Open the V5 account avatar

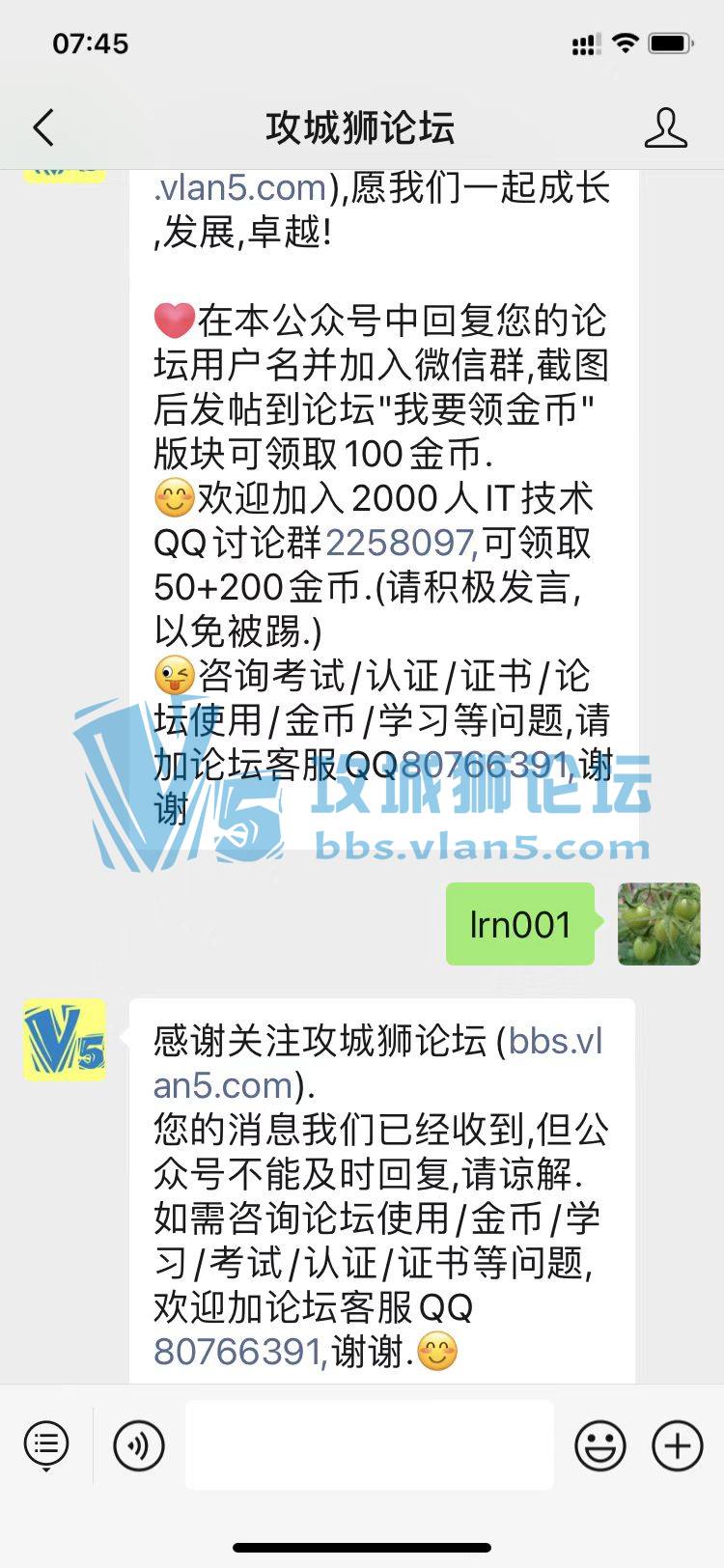tap(65, 1040)
